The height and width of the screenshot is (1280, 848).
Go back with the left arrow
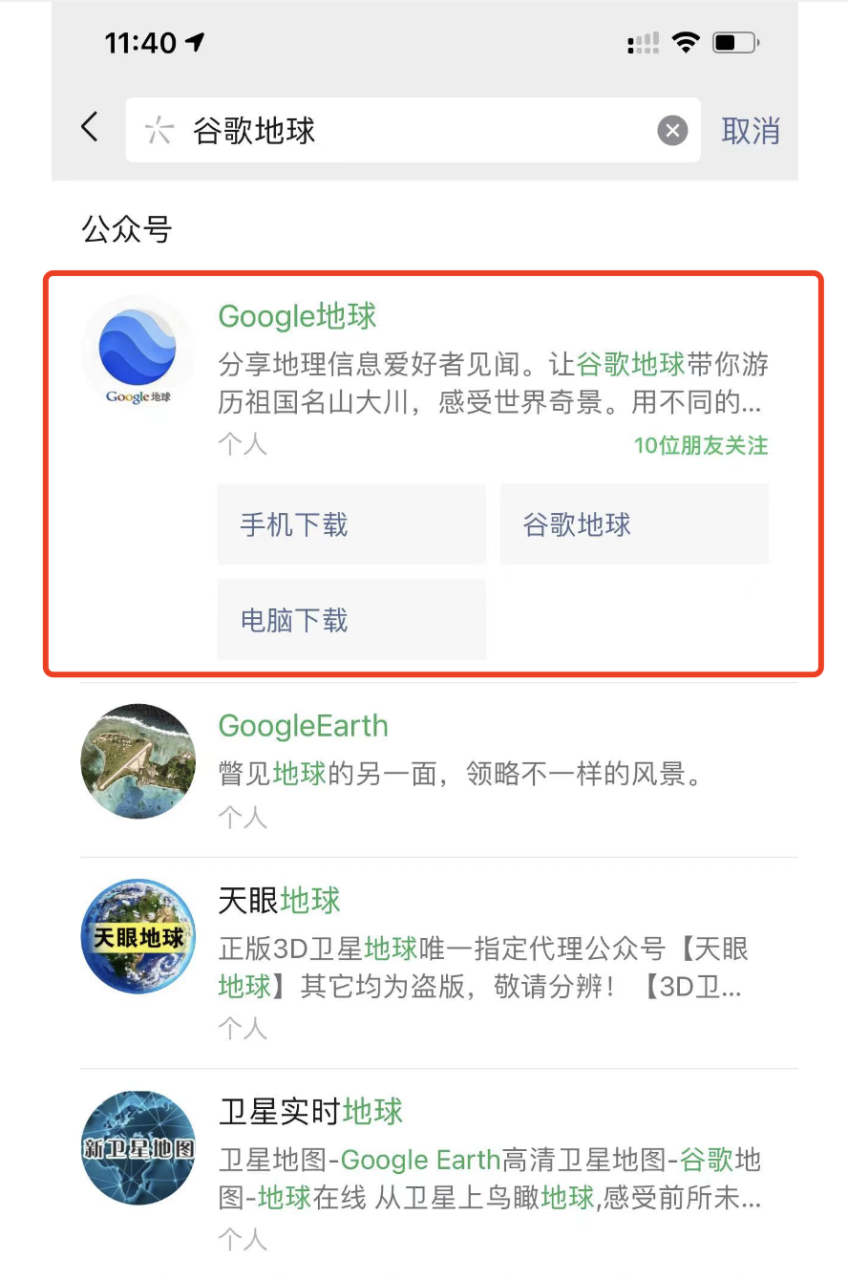click(x=90, y=127)
